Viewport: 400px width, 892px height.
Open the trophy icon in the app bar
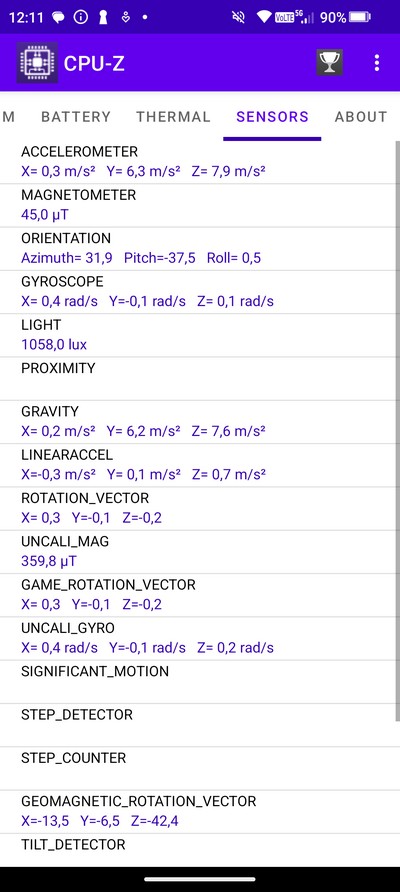pos(329,63)
